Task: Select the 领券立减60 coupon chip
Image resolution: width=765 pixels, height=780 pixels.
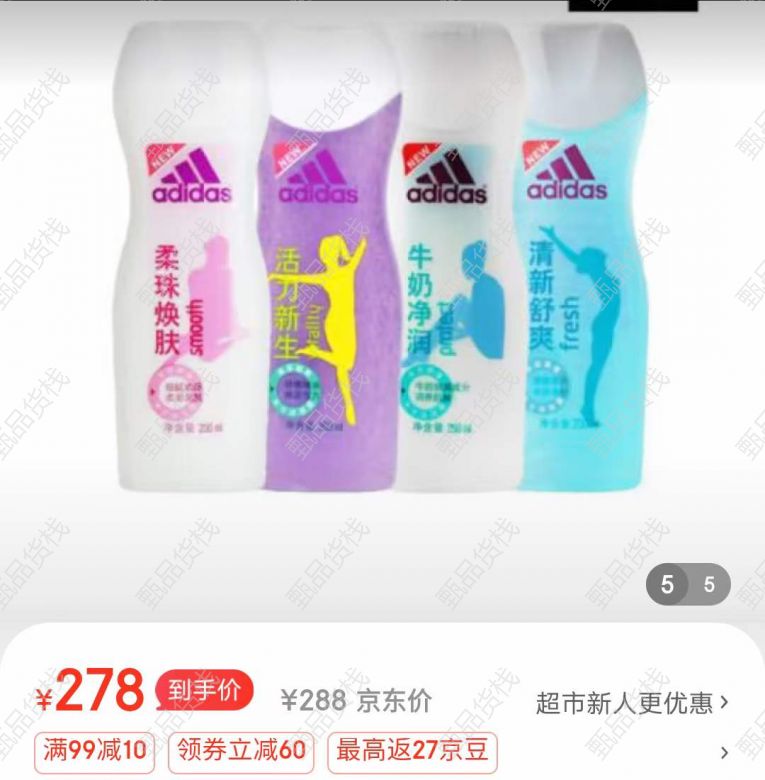Action: click(x=241, y=750)
